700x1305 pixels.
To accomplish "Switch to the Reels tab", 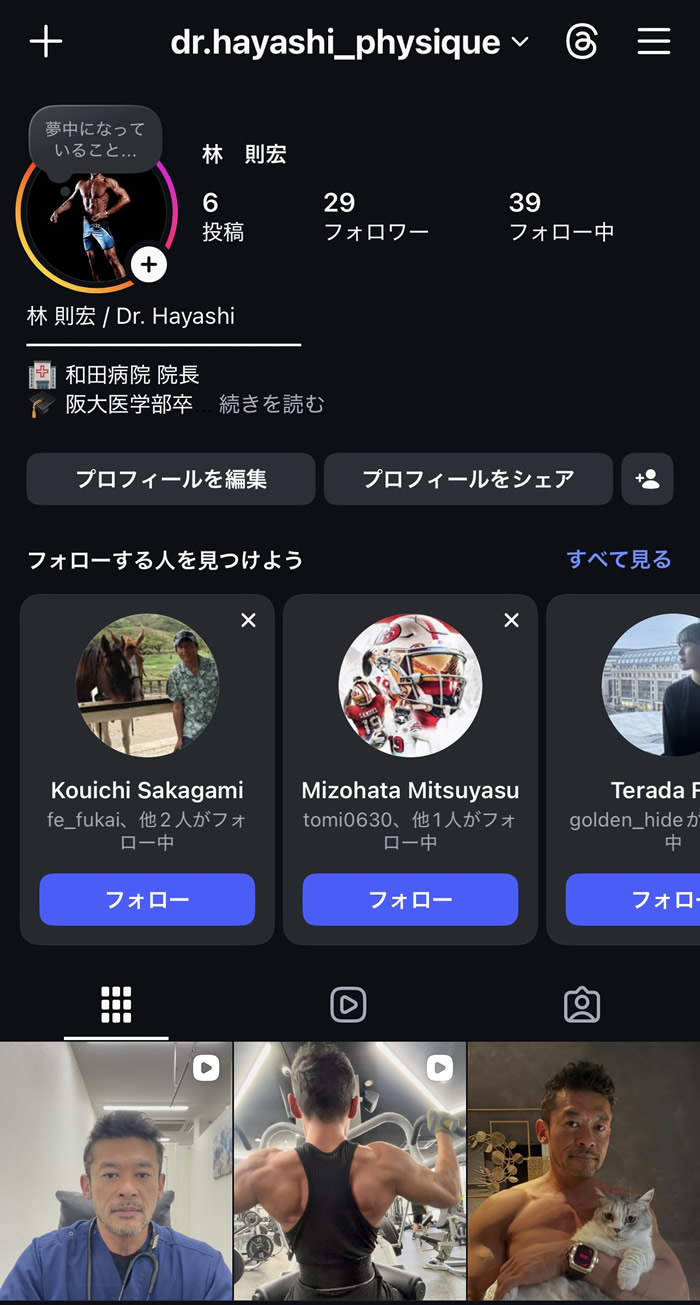I will 348,1004.
